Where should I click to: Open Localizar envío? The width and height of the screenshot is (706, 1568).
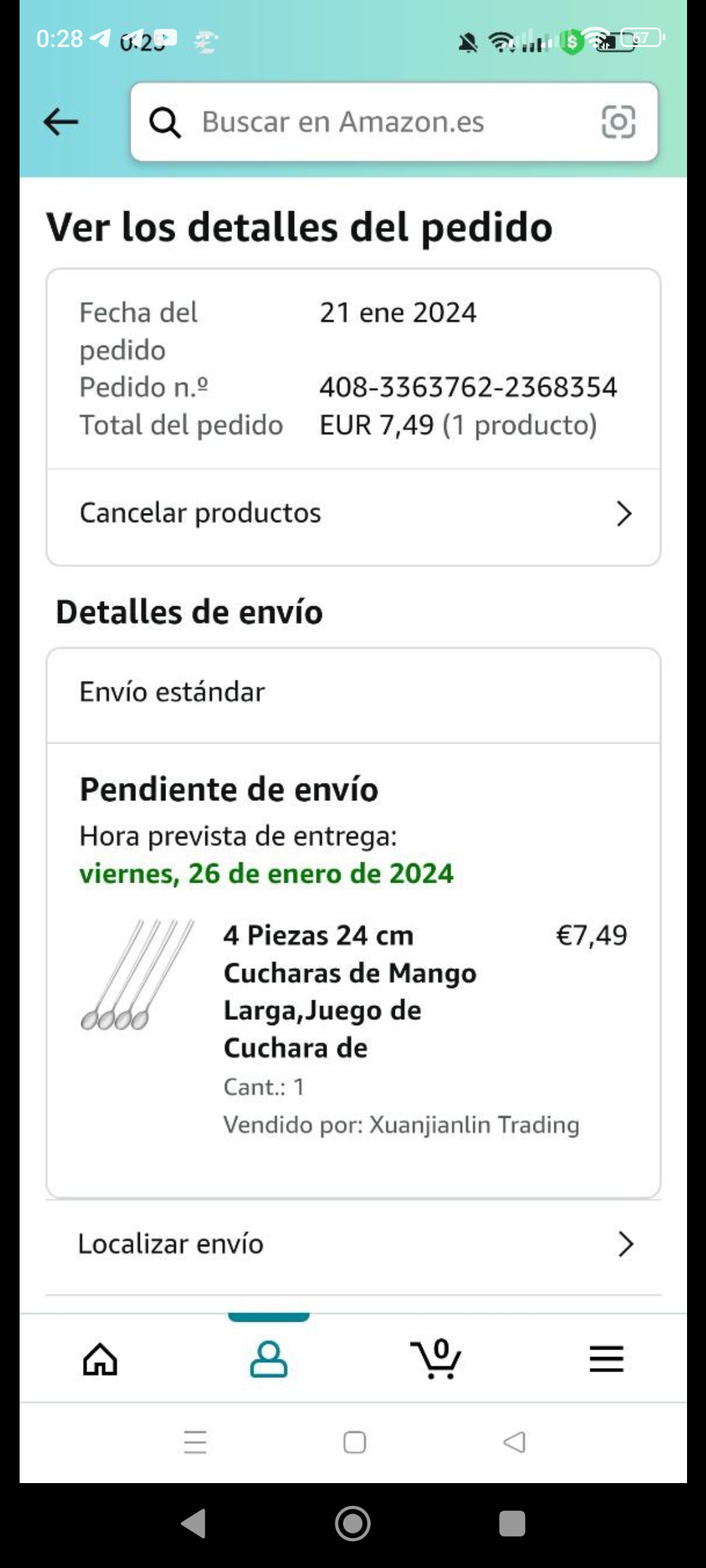coord(353,1244)
